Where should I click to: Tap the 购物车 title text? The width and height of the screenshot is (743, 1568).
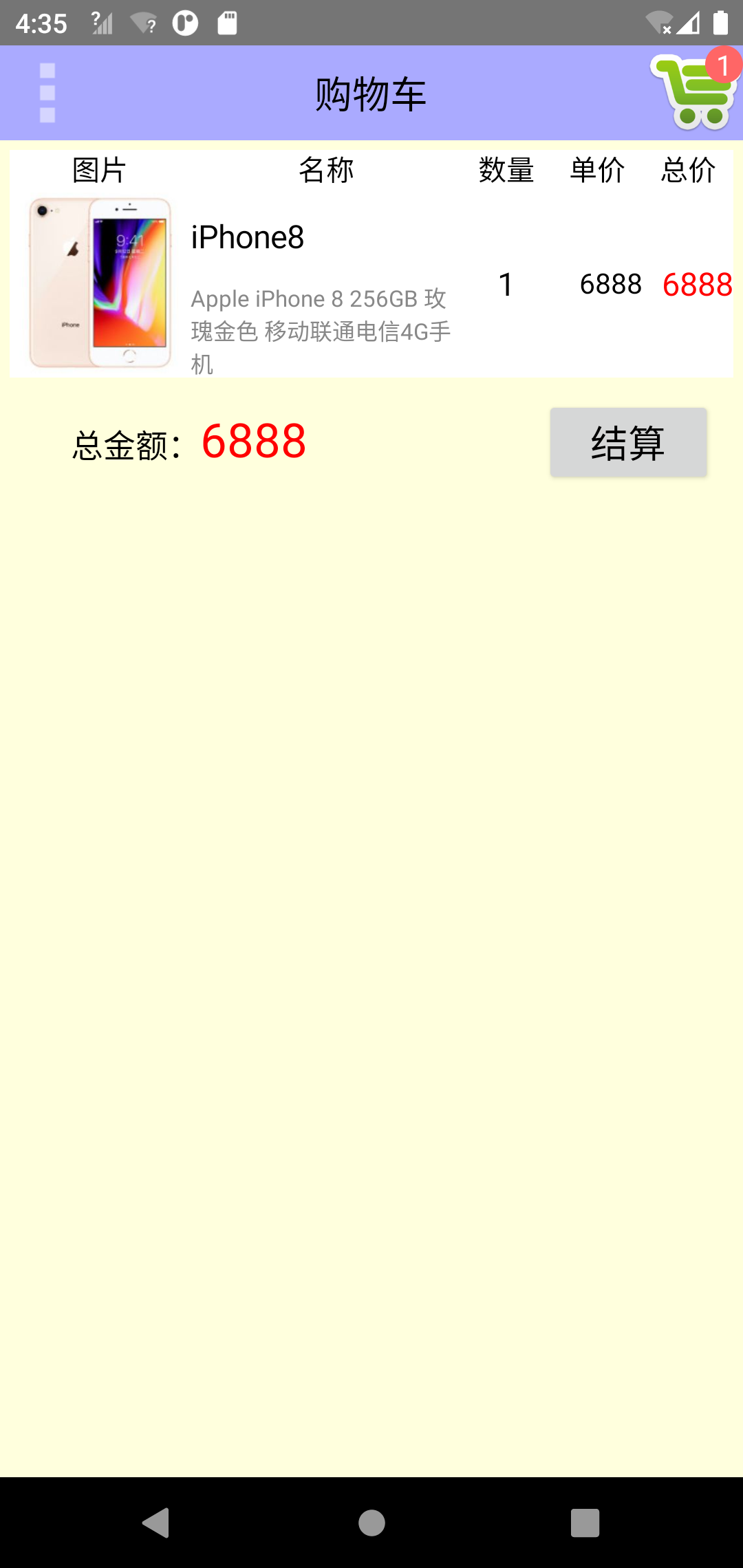click(x=371, y=93)
